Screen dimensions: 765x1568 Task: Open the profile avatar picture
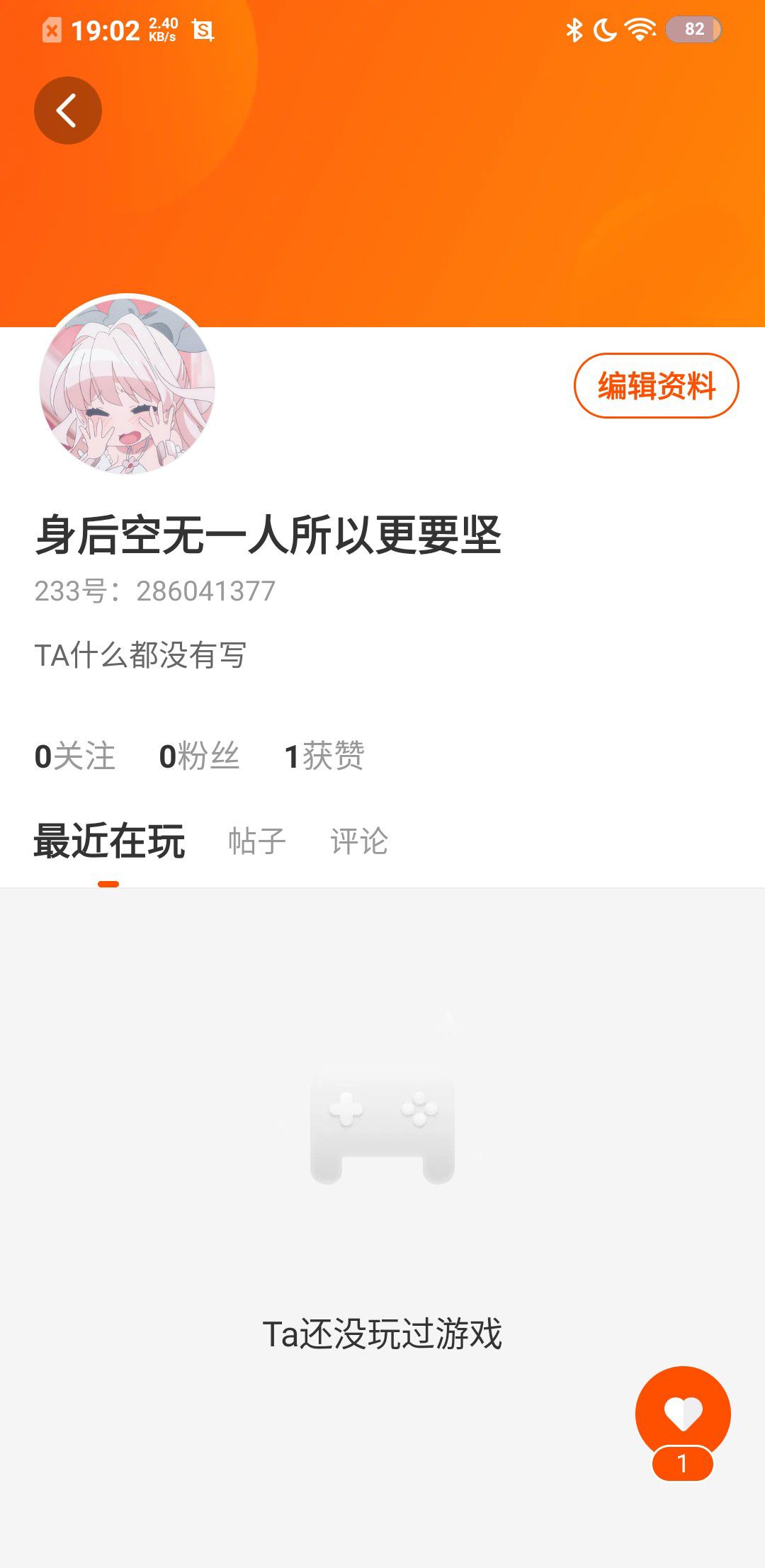(x=127, y=385)
